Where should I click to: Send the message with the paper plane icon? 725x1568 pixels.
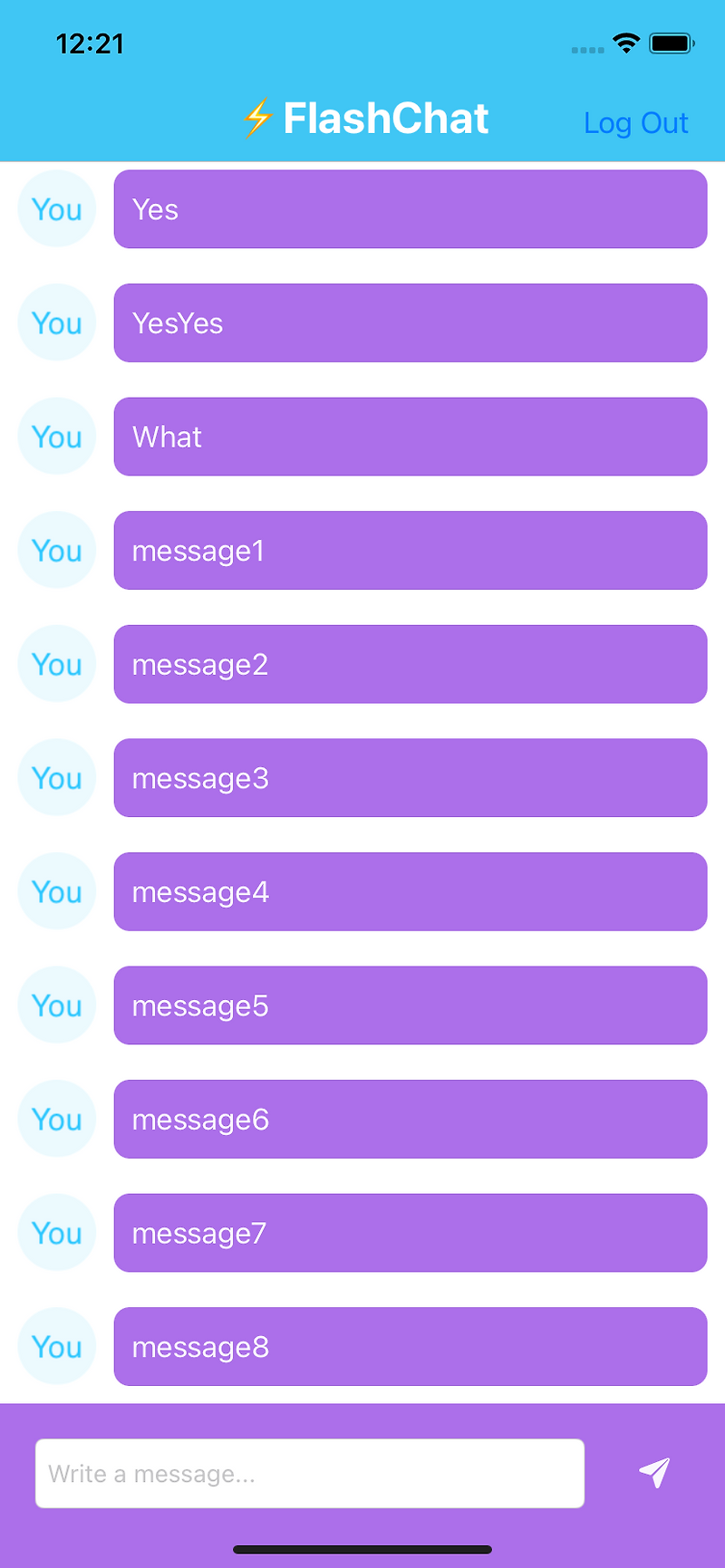click(654, 1473)
